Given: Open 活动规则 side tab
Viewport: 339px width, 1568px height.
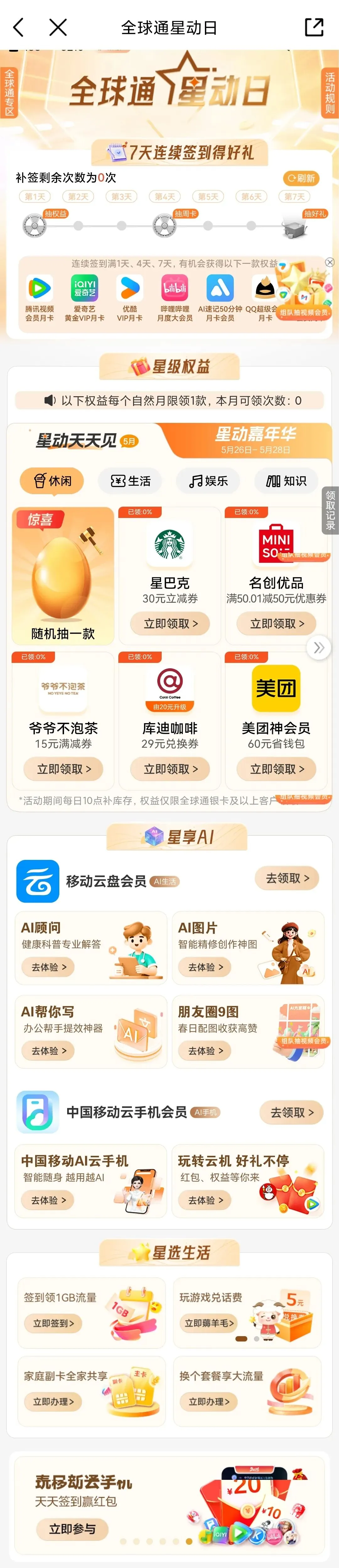Looking at the screenshot, I should [330, 93].
